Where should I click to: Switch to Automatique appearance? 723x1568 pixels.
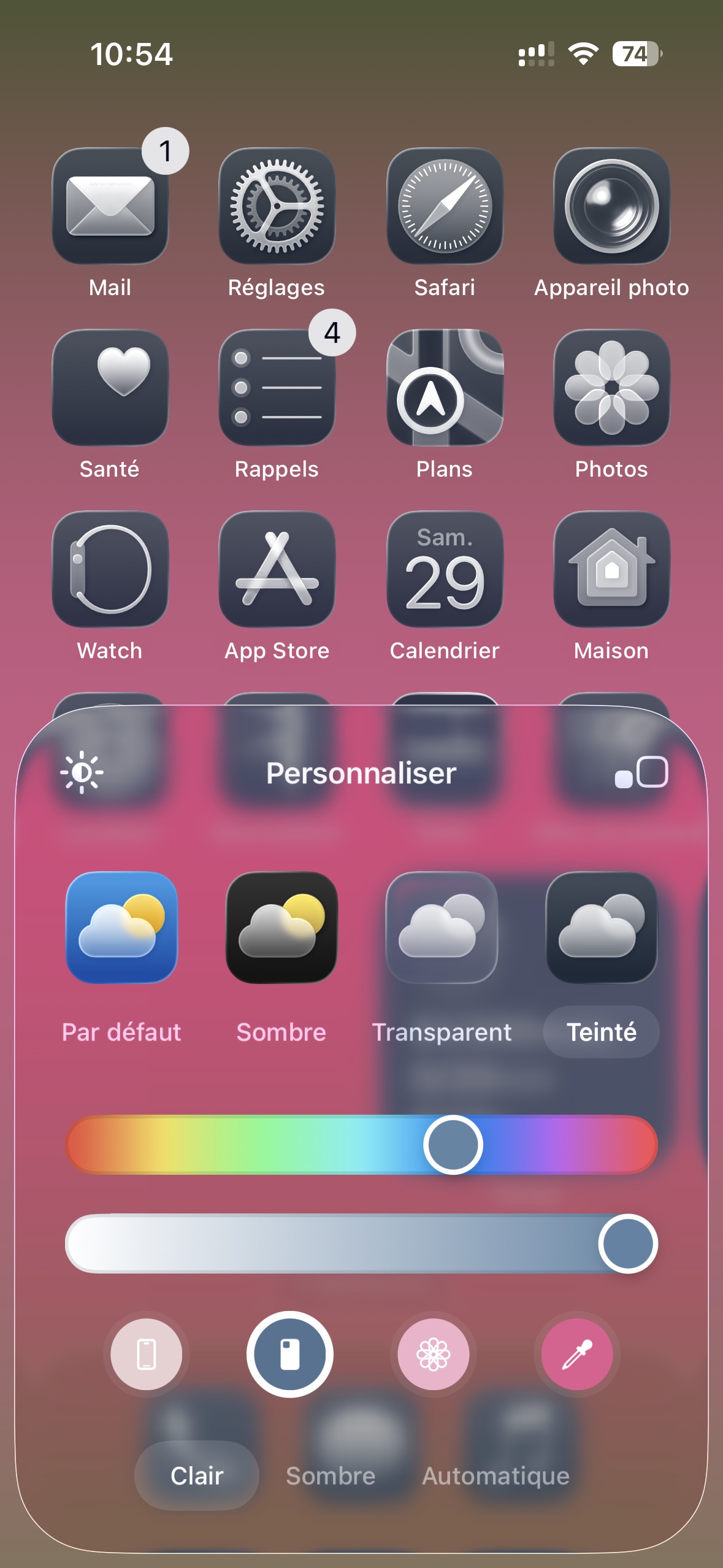(495, 1475)
